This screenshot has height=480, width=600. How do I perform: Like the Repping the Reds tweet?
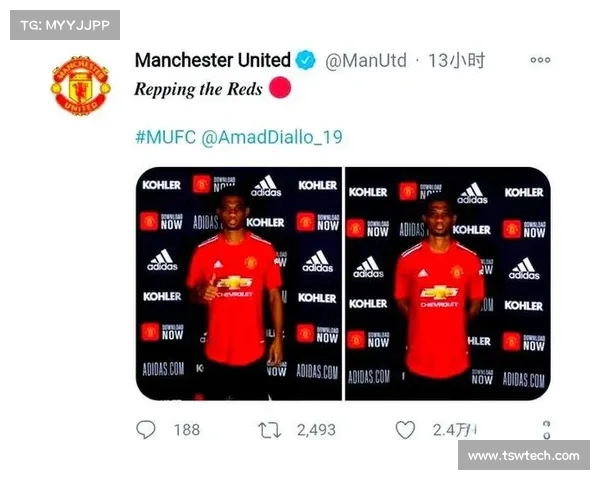[405, 430]
